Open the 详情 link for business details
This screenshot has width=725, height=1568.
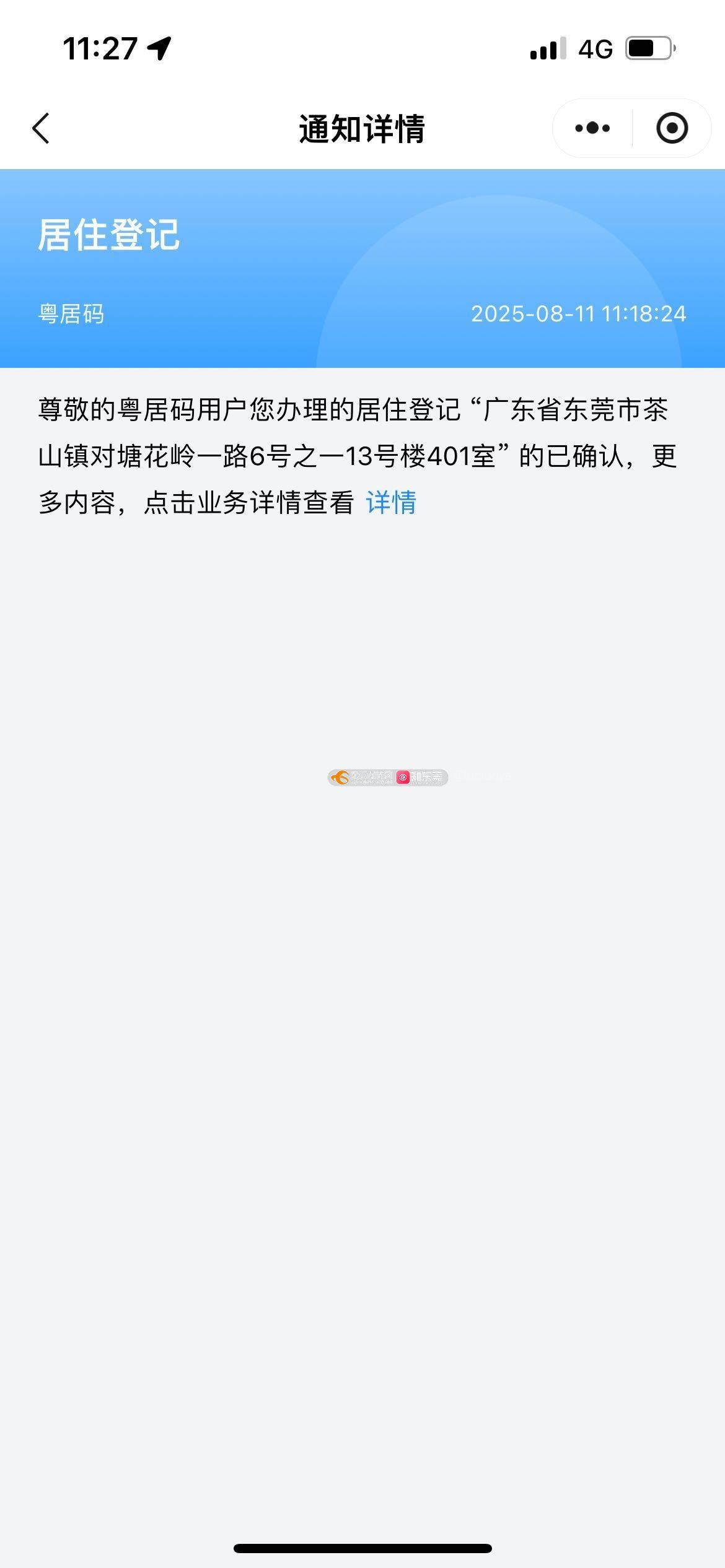(391, 502)
